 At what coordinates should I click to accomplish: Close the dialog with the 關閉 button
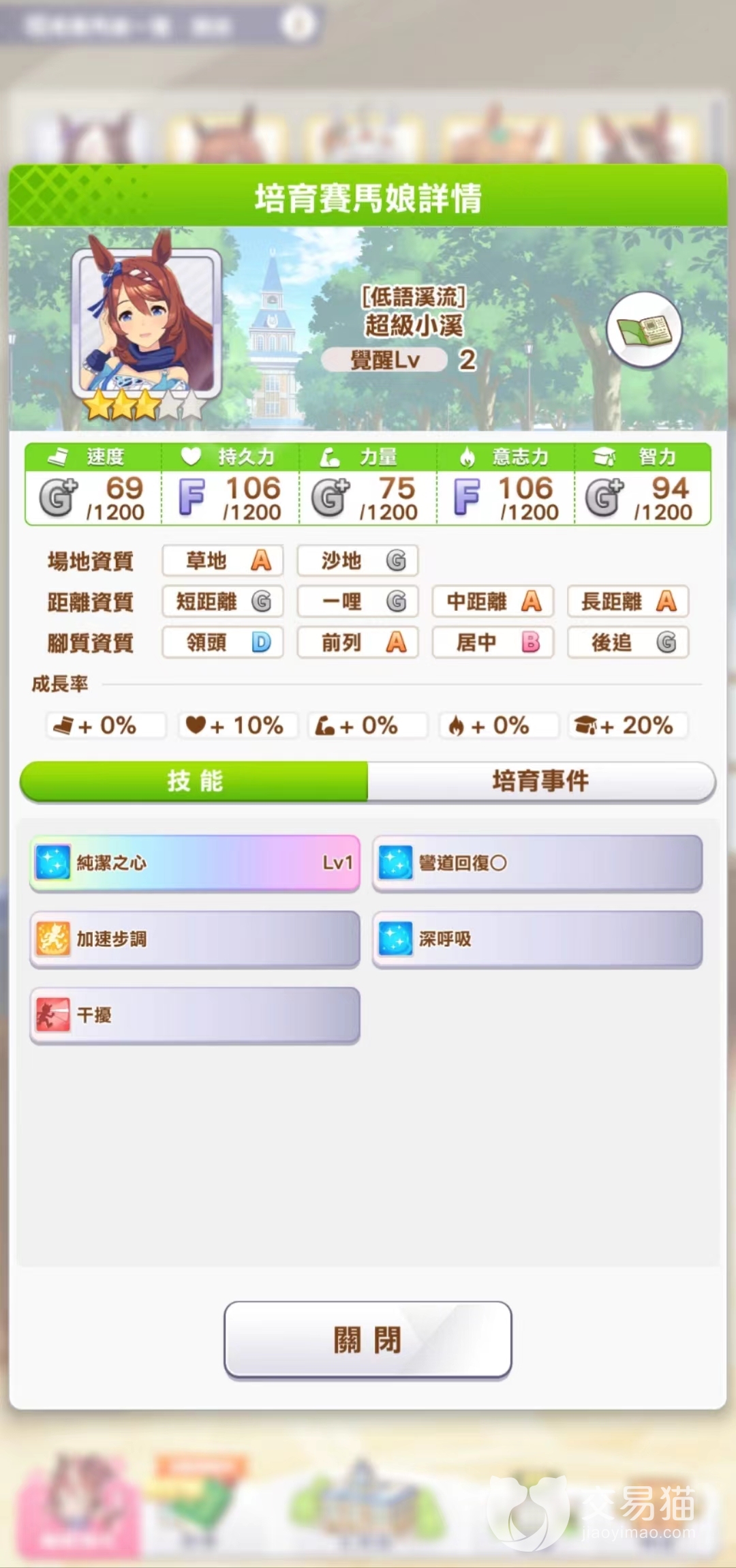368,1340
